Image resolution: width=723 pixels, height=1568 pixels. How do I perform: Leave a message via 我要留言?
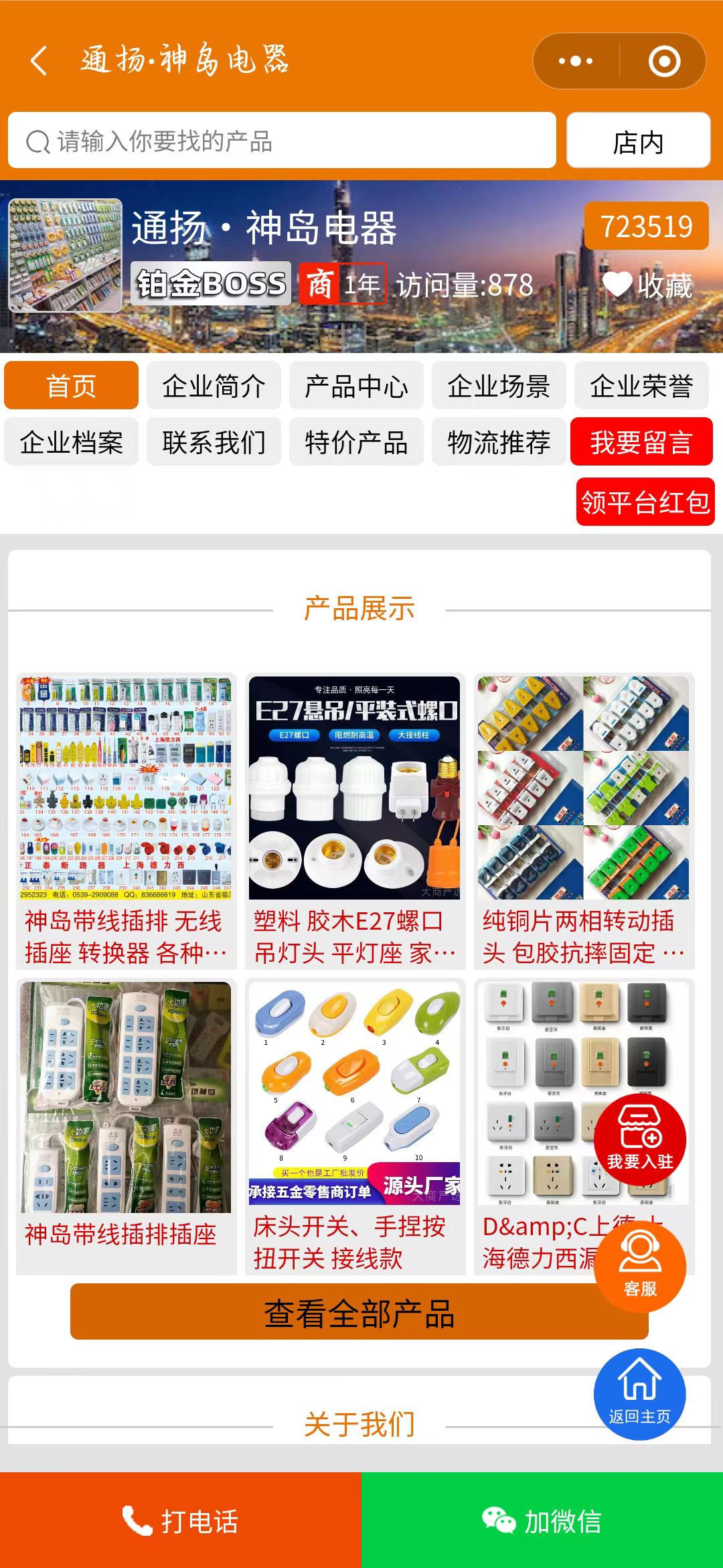[x=641, y=442]
